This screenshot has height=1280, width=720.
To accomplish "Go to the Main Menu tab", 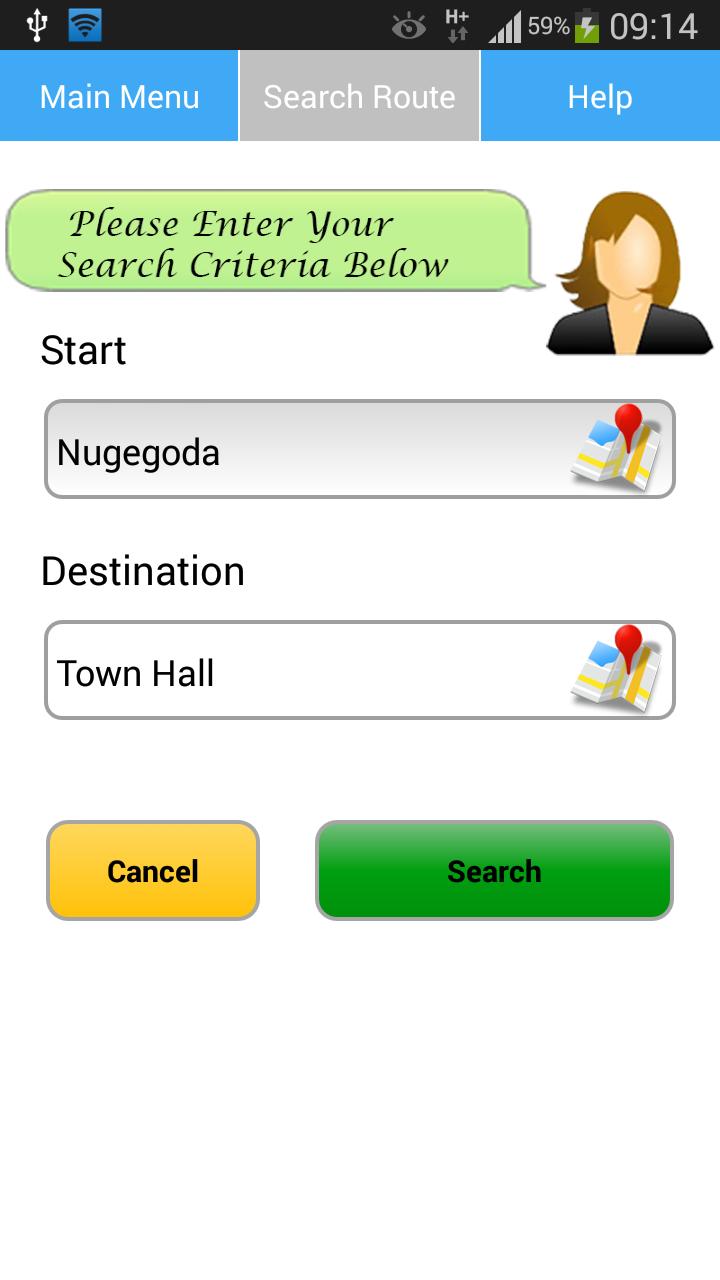I will 119,97.
